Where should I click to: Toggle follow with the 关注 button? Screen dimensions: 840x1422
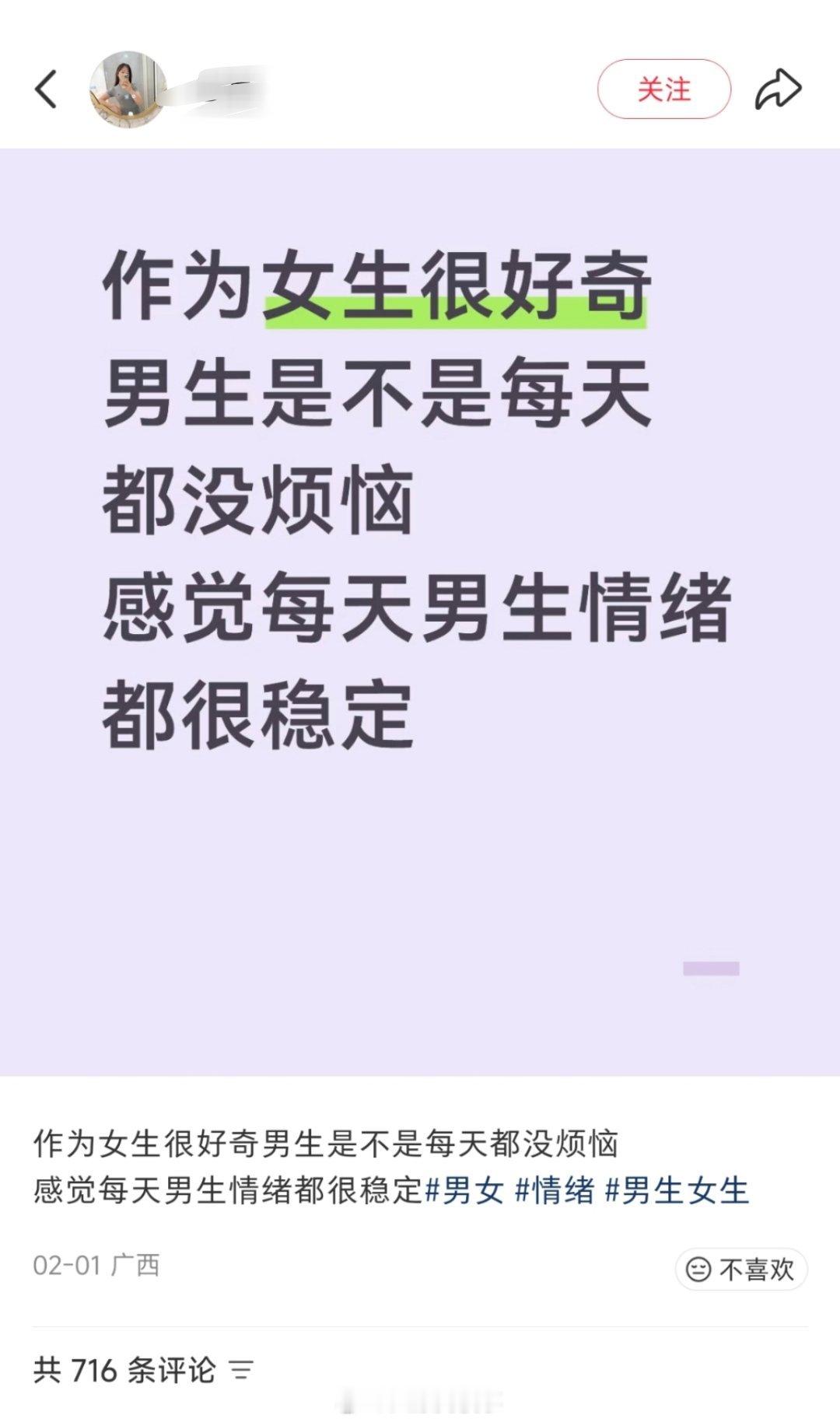click(x=664, y=88)
